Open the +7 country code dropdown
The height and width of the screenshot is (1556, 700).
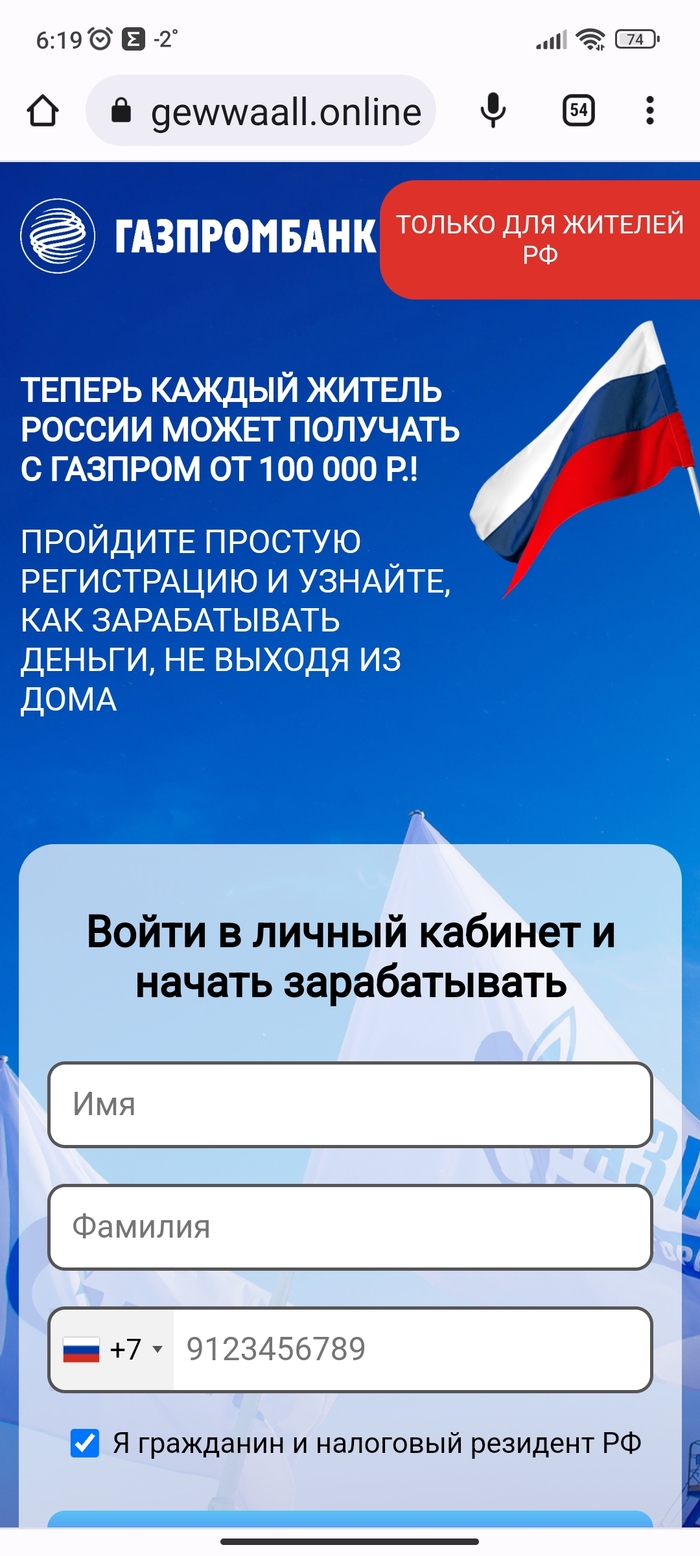[112, 1350]
